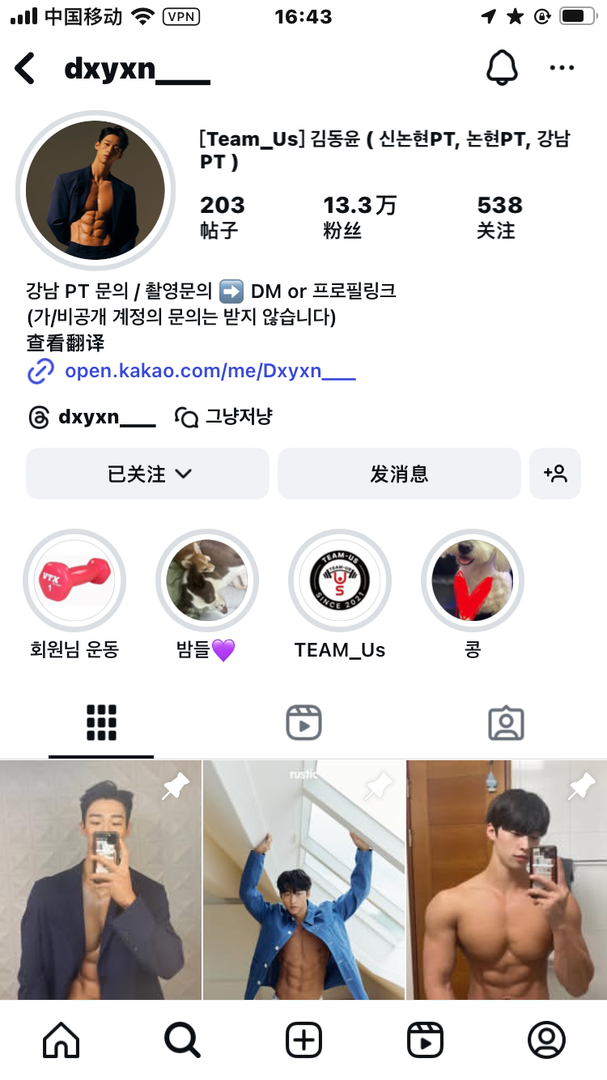Create a new post with plus icon

303,1040
